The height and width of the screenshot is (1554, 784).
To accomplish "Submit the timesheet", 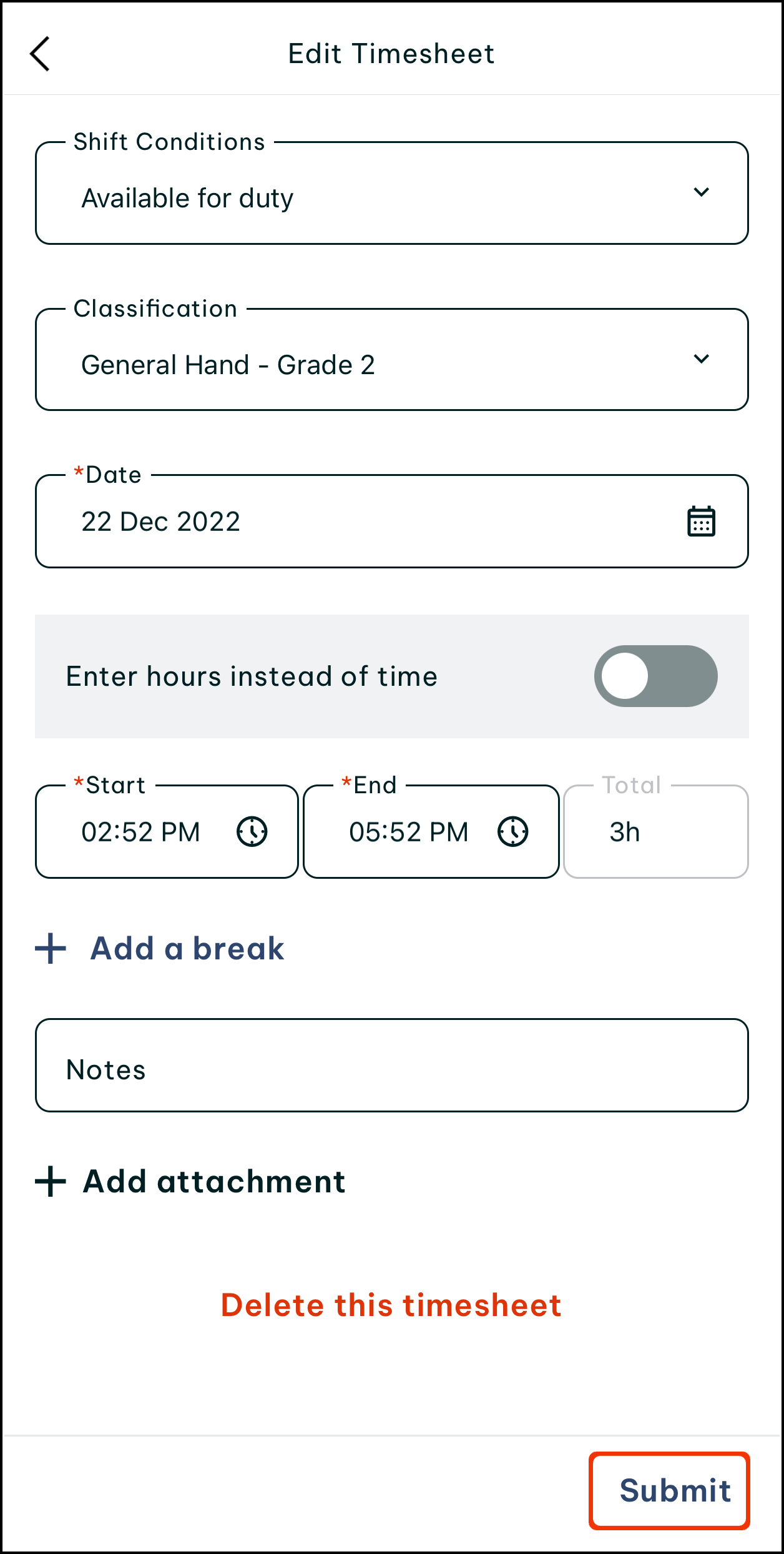I will coord(669,1490).
